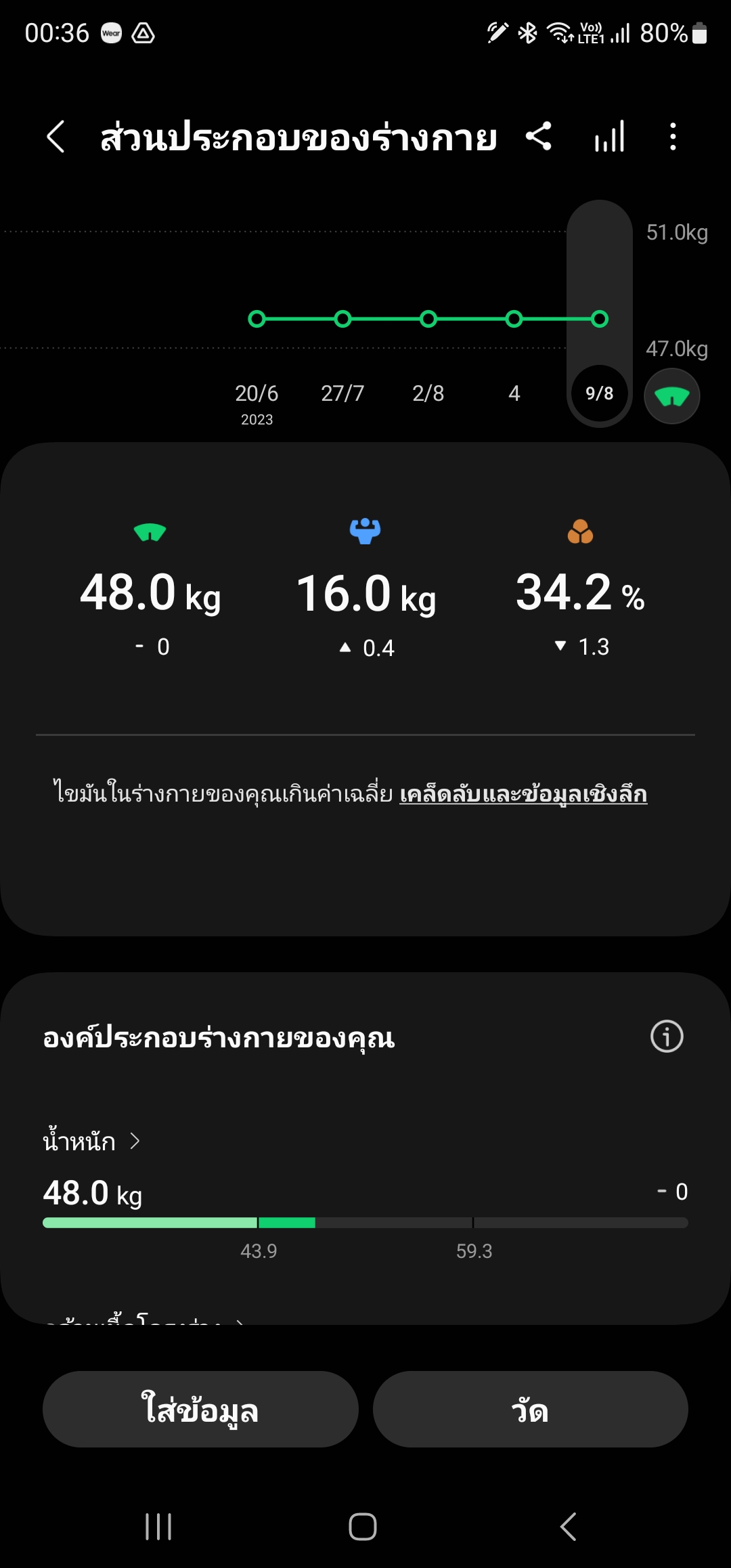The height and width of the screenshot is (1568, 731).
Task: Share the body composition data
Action: [x=539, y=137]
